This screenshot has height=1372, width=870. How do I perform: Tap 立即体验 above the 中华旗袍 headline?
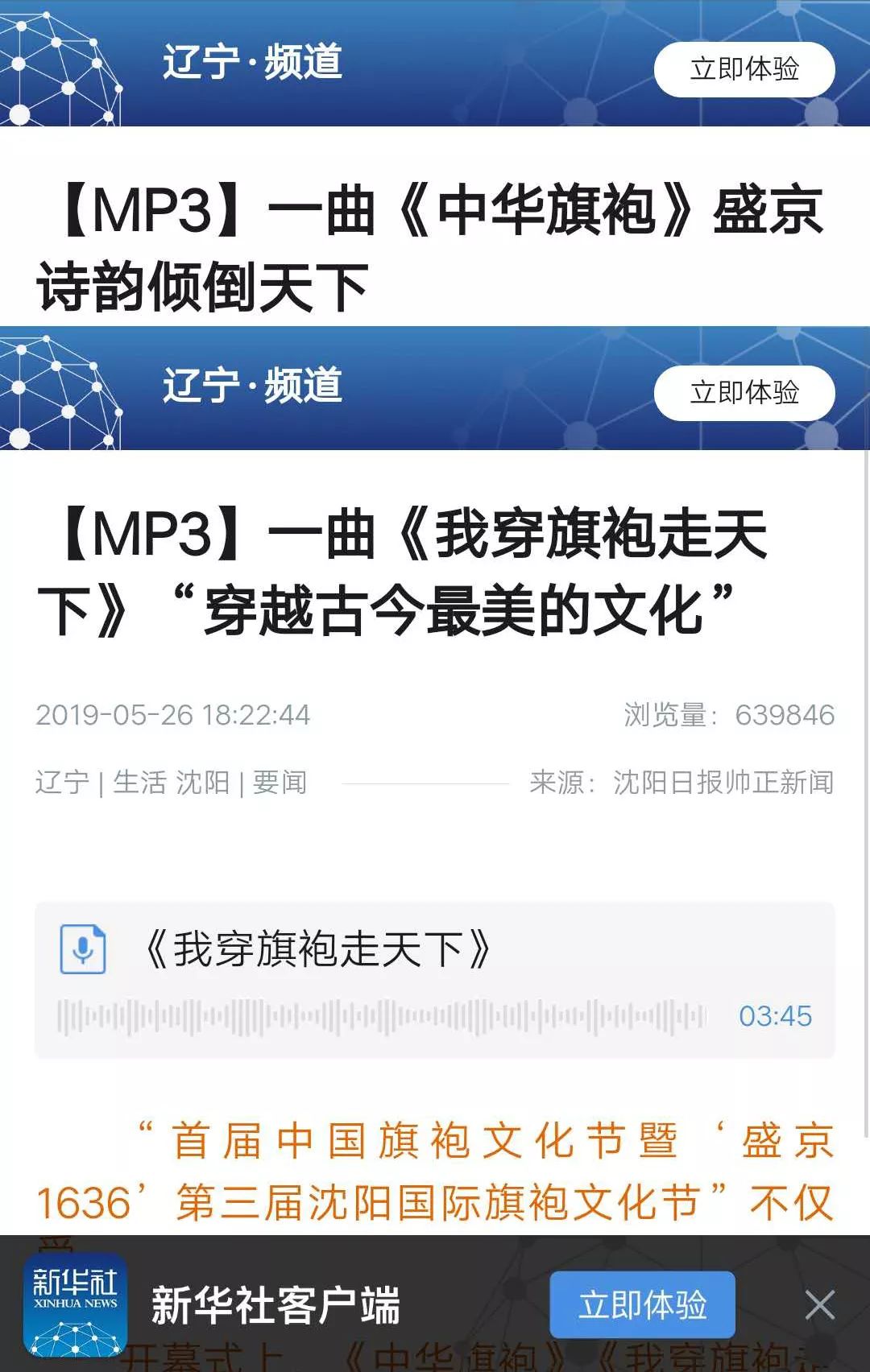pyautogui.click(x=744, y=69)
